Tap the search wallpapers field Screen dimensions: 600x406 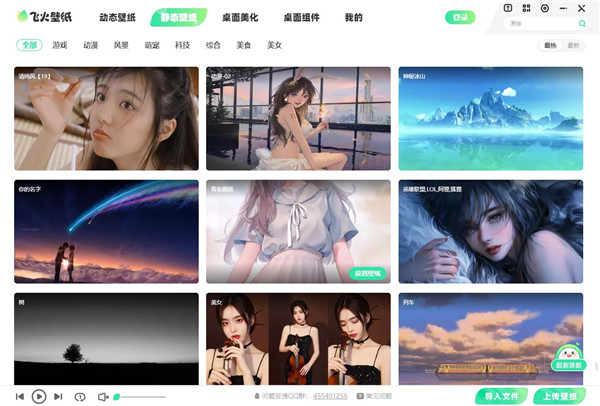tap(540, 22)
